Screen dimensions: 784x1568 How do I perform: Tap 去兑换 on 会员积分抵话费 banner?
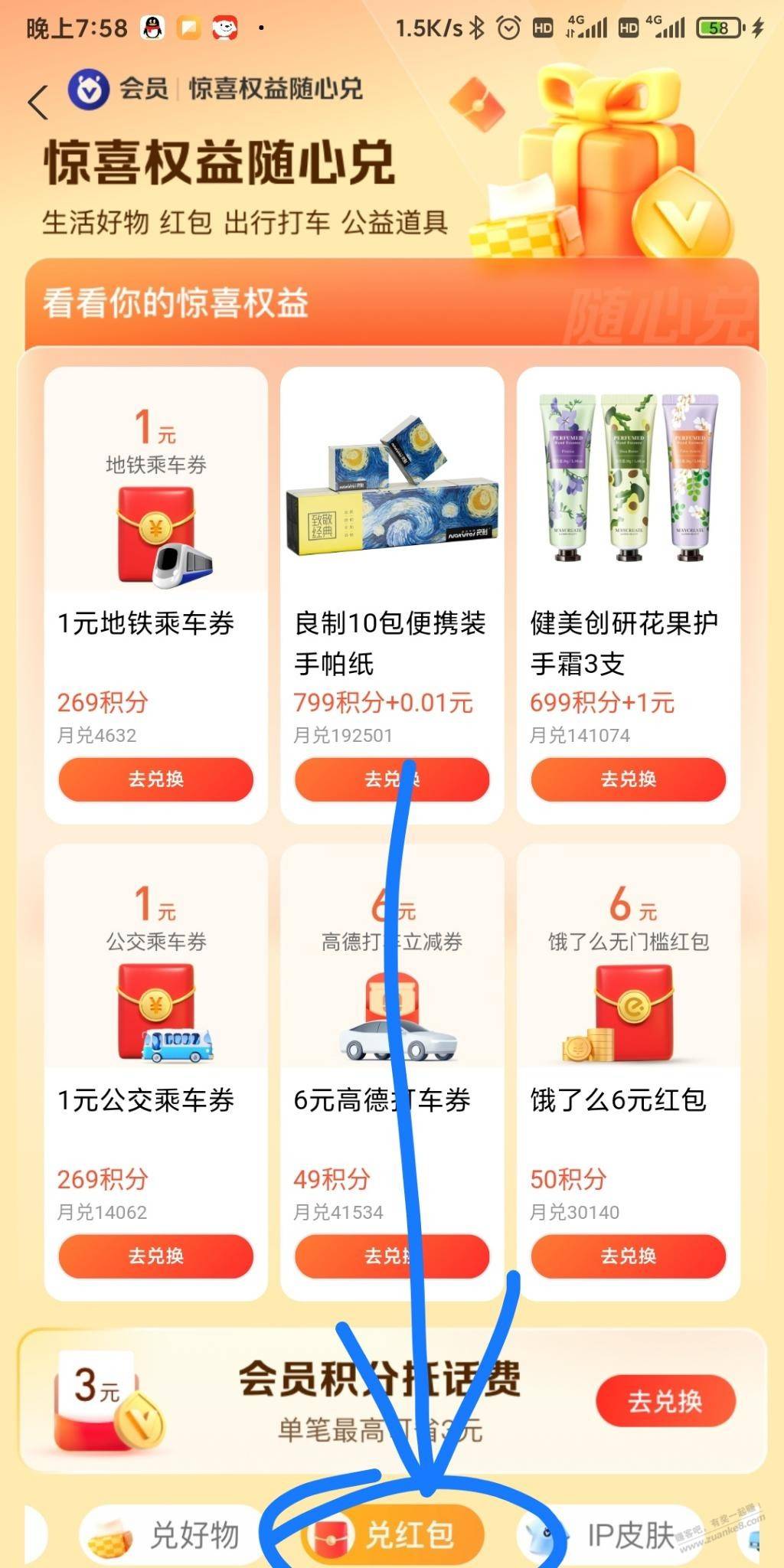tap(665, 1401)
